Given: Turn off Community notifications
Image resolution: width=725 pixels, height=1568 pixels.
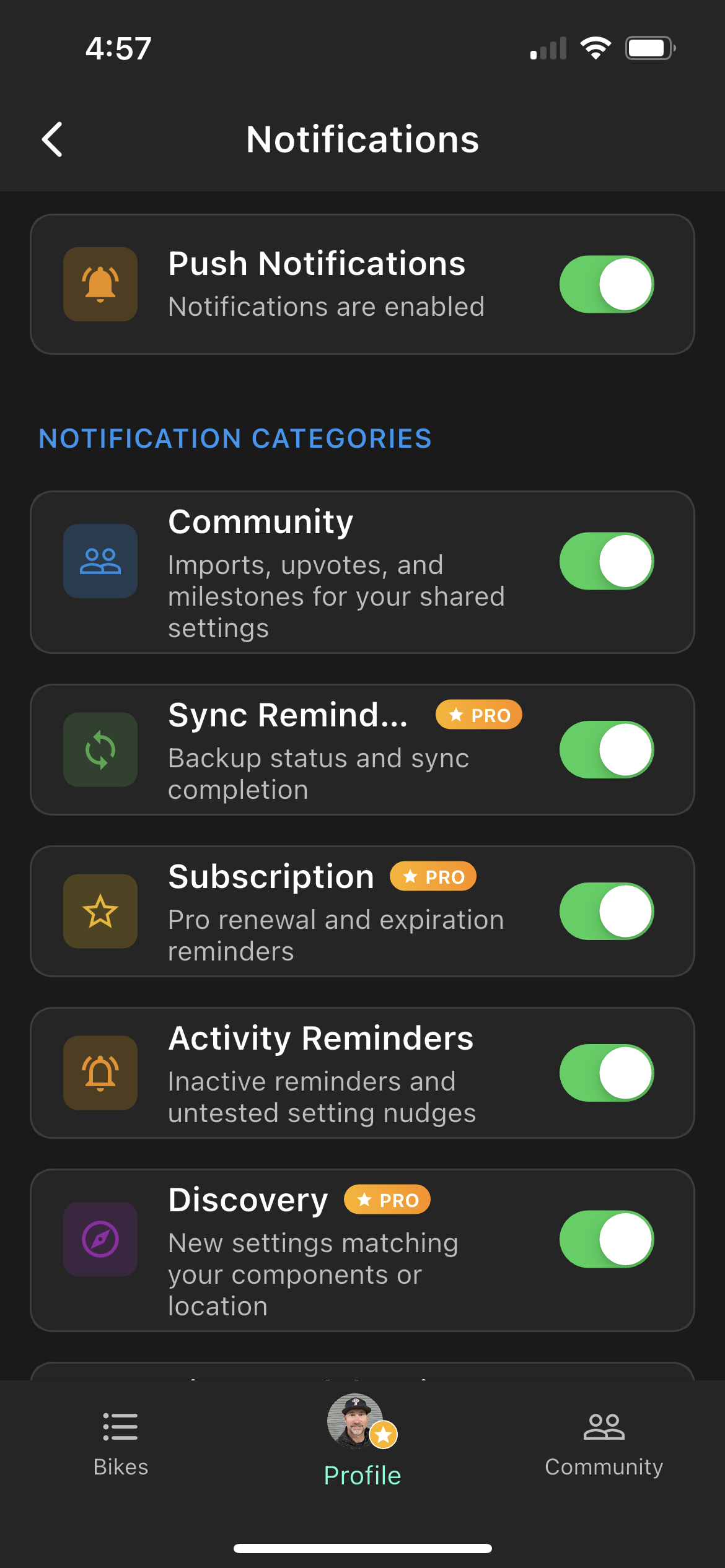Looking at the screenshot, I should point(605,560).
